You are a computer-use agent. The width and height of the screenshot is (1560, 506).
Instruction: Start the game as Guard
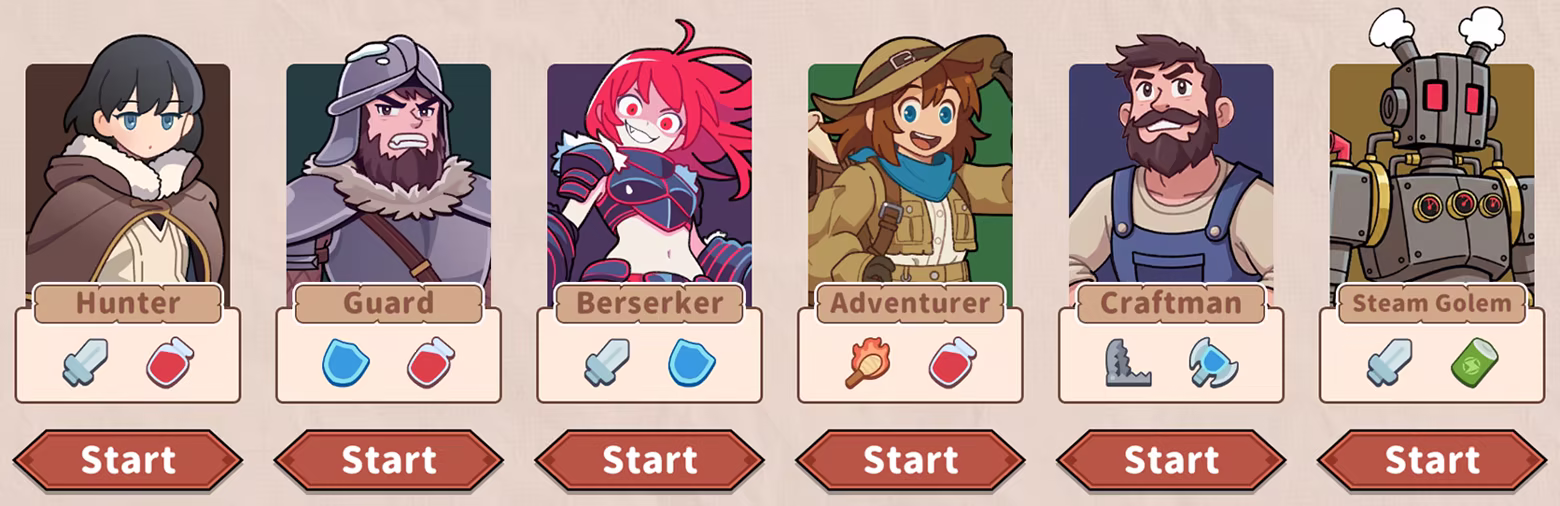click(x=389, y=460)
